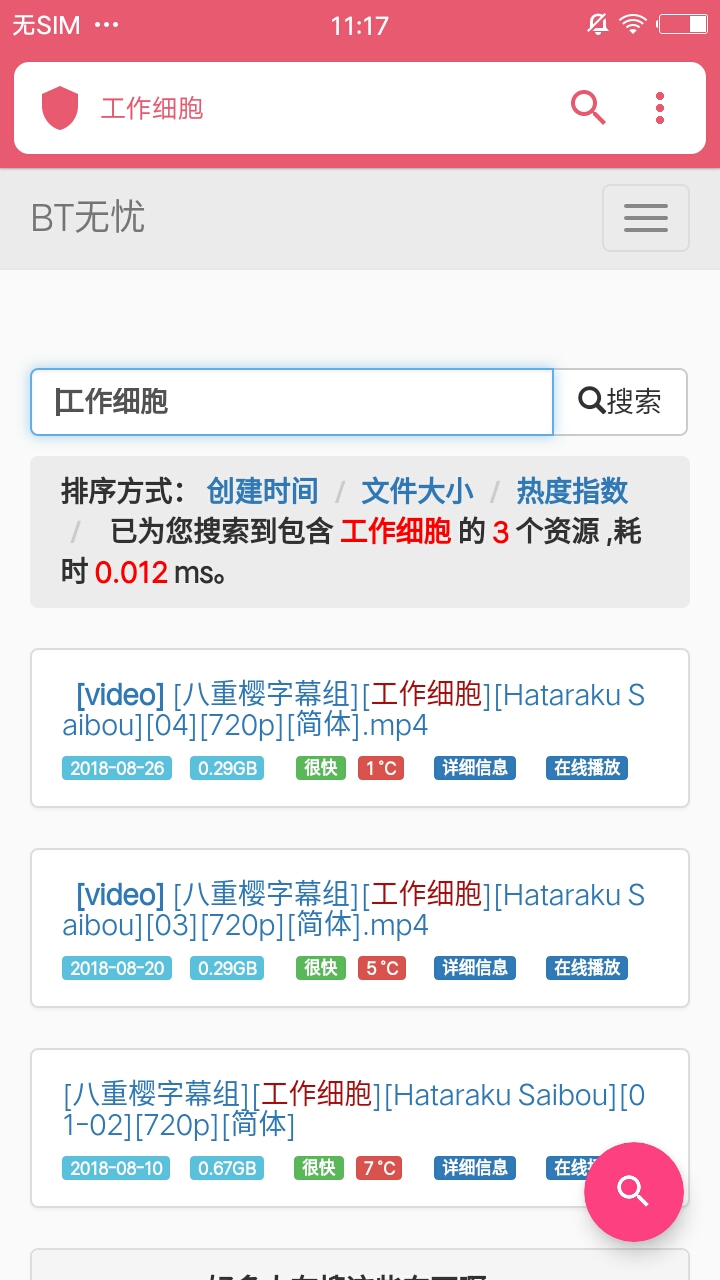Tap the magnifier icon inside the 搜索 button
Viewport: 720px width, 1280px height.
(x=591, y=401)
